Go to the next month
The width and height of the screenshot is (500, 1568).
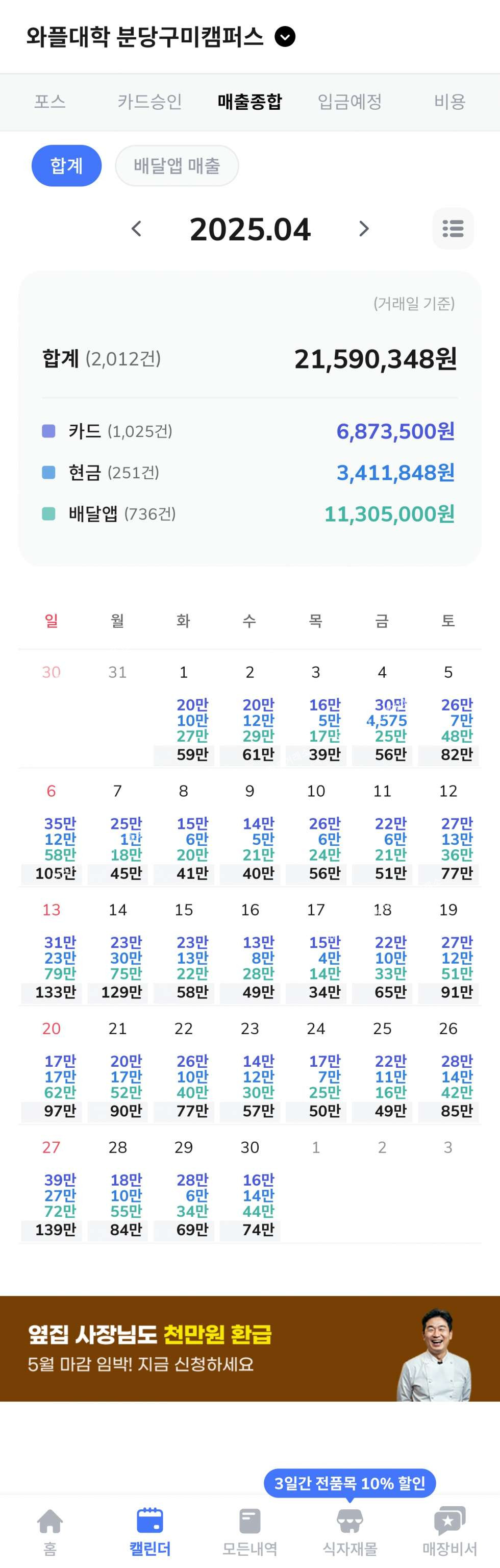(363, 229)
